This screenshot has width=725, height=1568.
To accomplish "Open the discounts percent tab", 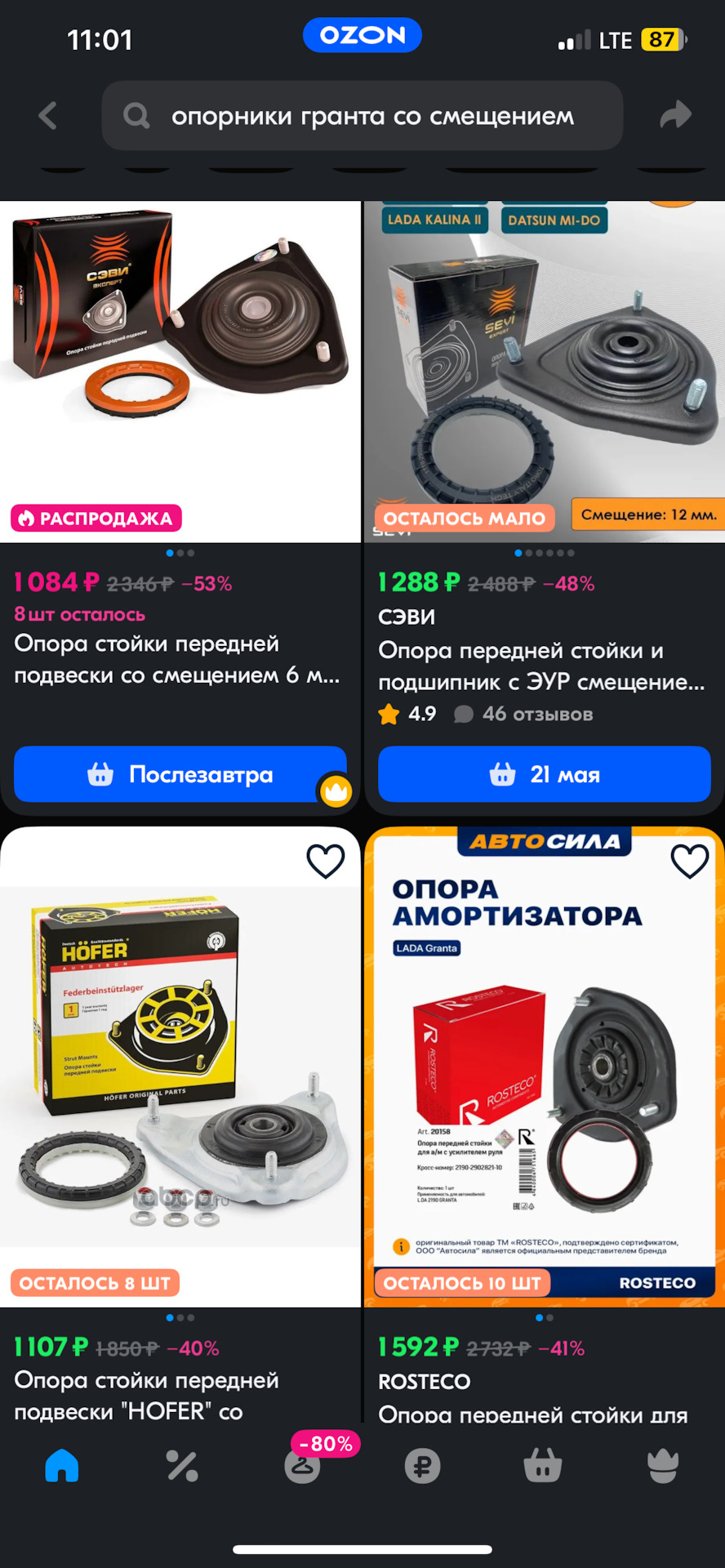I will pos(182,1466).
